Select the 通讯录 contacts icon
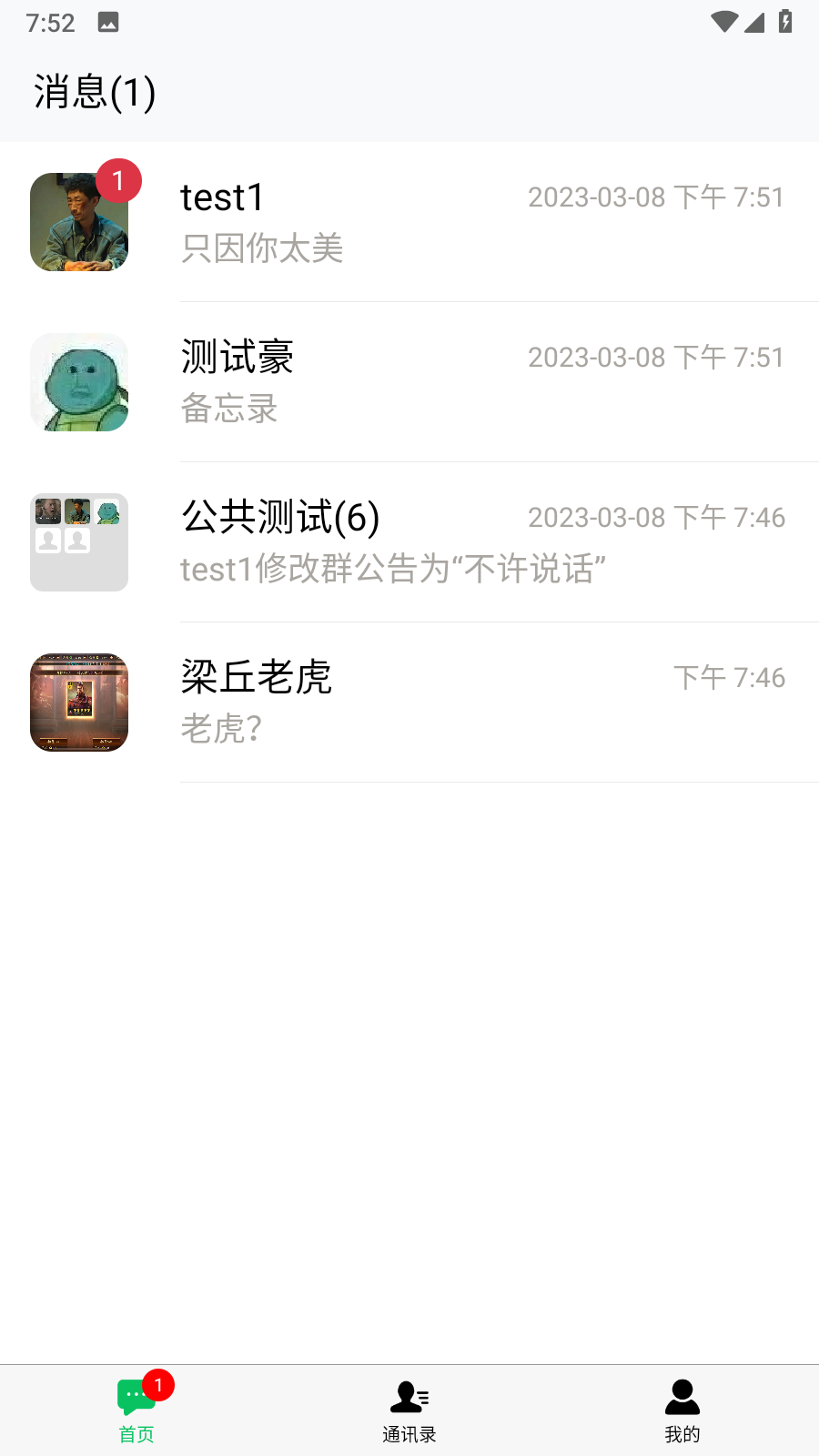This screenshot has width=819, height=1456. click(409, 1397)
